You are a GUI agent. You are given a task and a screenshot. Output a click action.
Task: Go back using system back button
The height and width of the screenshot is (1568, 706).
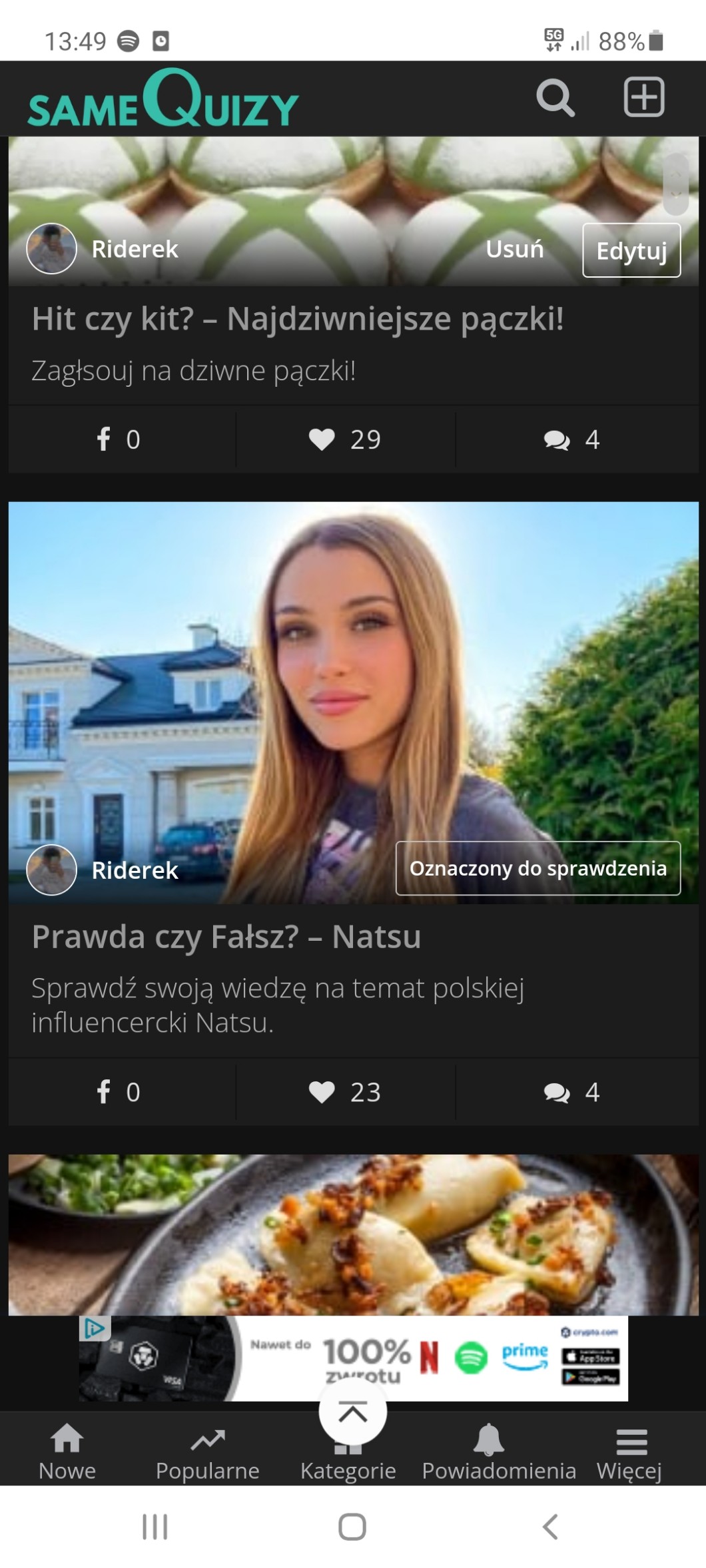pos(550,1527)
